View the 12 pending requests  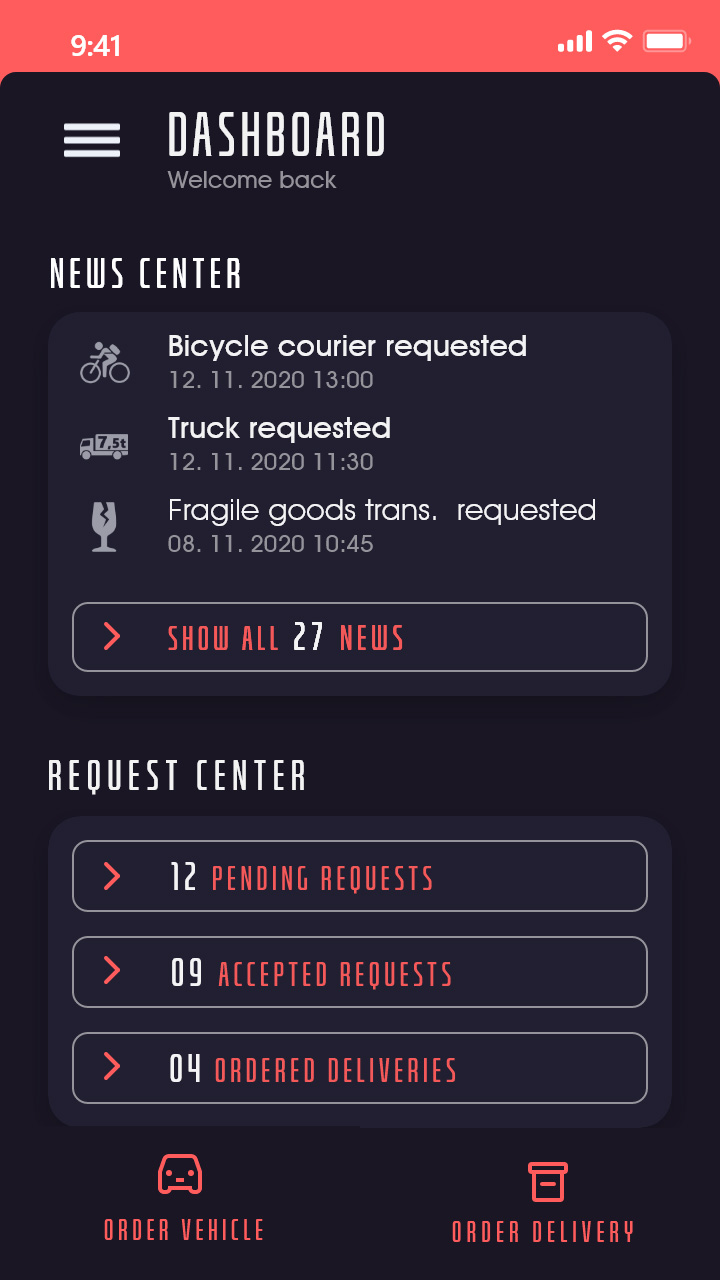(360, 876)
